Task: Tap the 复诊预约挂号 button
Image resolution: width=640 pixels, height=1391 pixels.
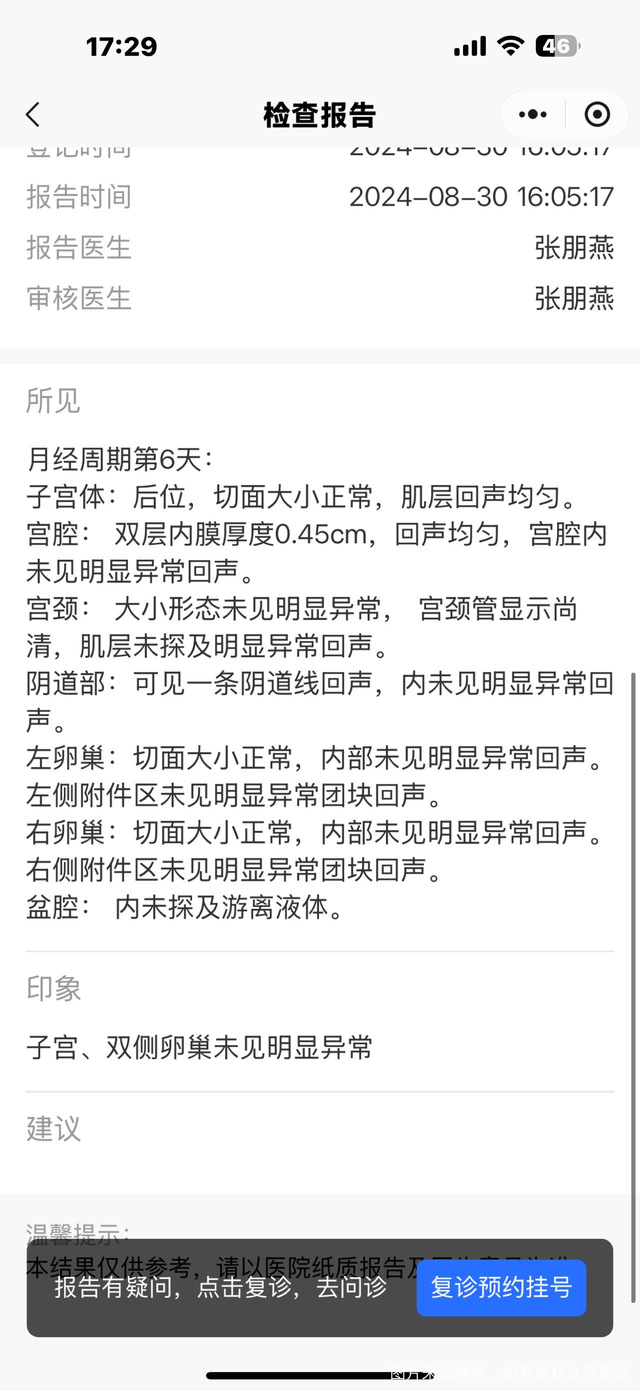Action: pyautogui.click(x=501, y=1287)
